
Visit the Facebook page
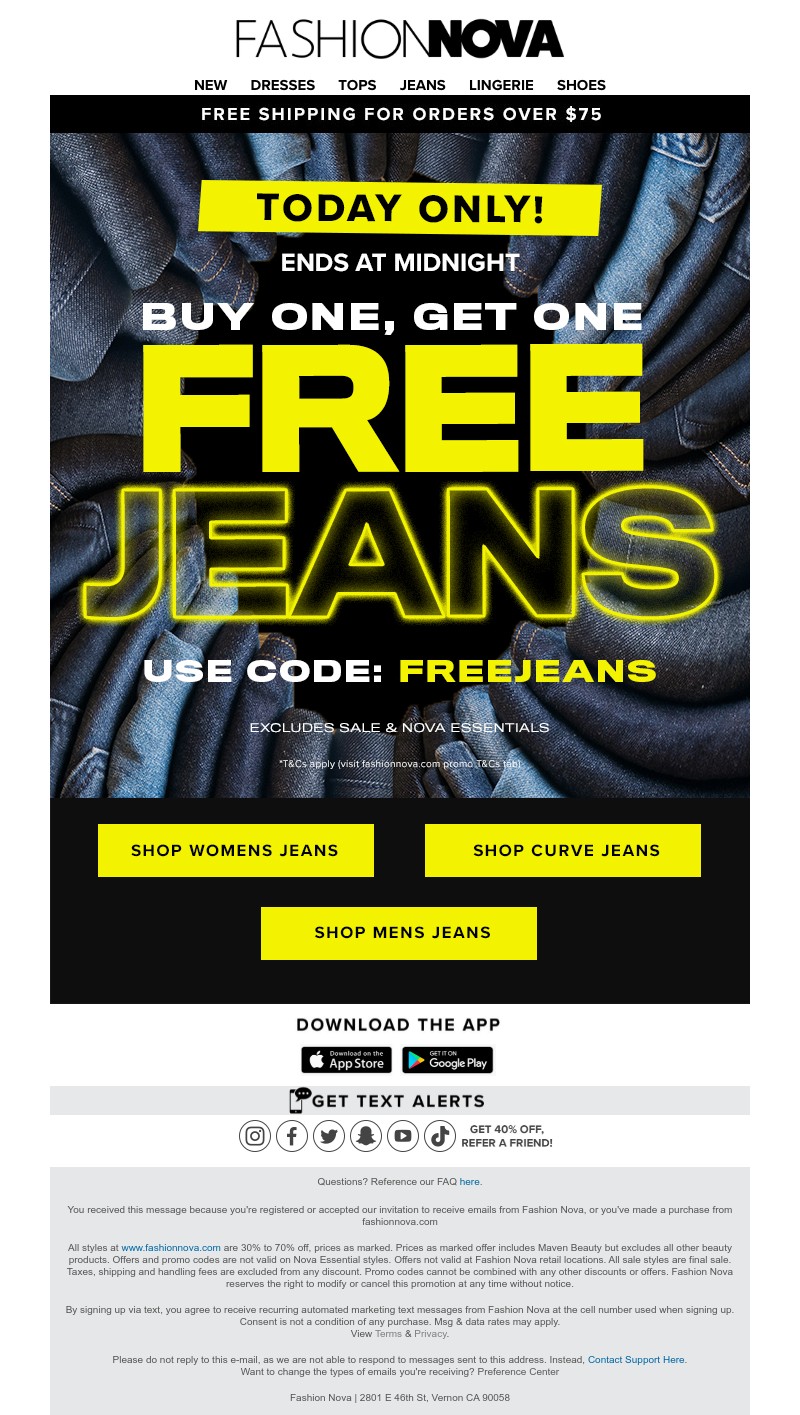(x=292, y=1136)
